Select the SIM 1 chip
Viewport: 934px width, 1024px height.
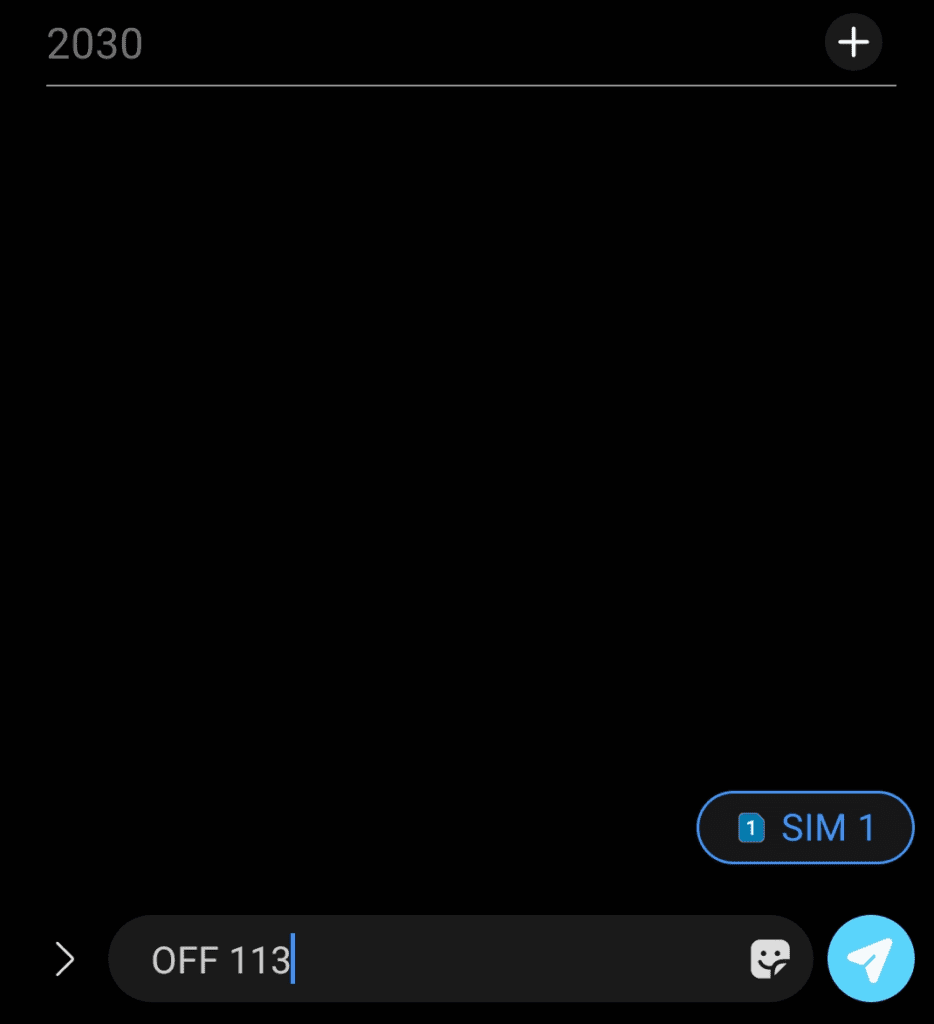pos(805,828)
